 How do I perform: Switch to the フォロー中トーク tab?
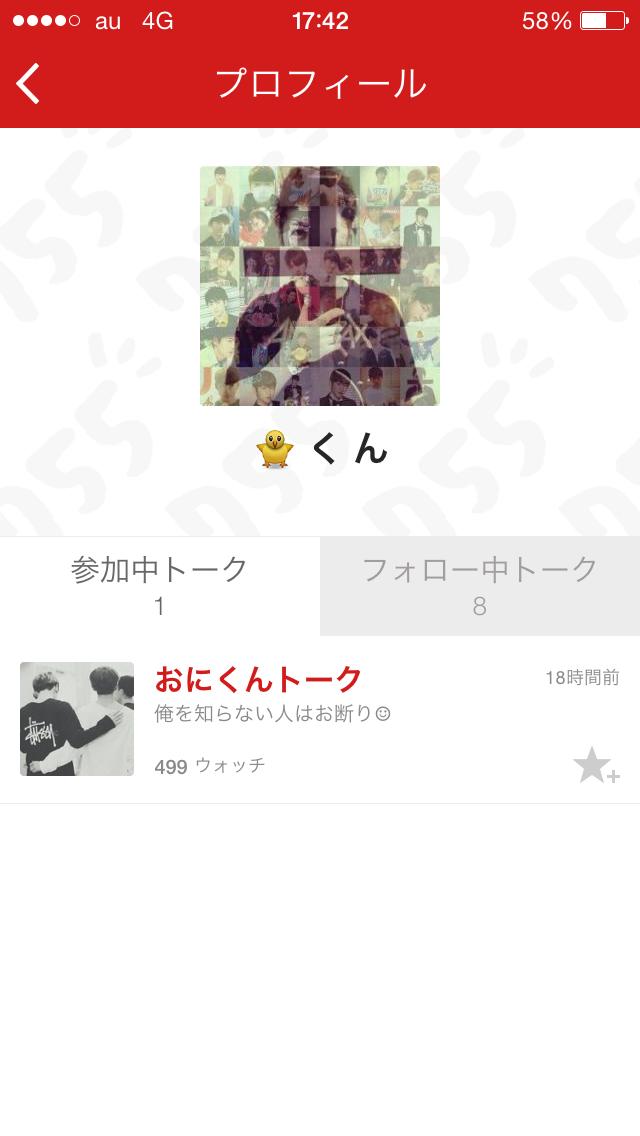coord(480,585)
